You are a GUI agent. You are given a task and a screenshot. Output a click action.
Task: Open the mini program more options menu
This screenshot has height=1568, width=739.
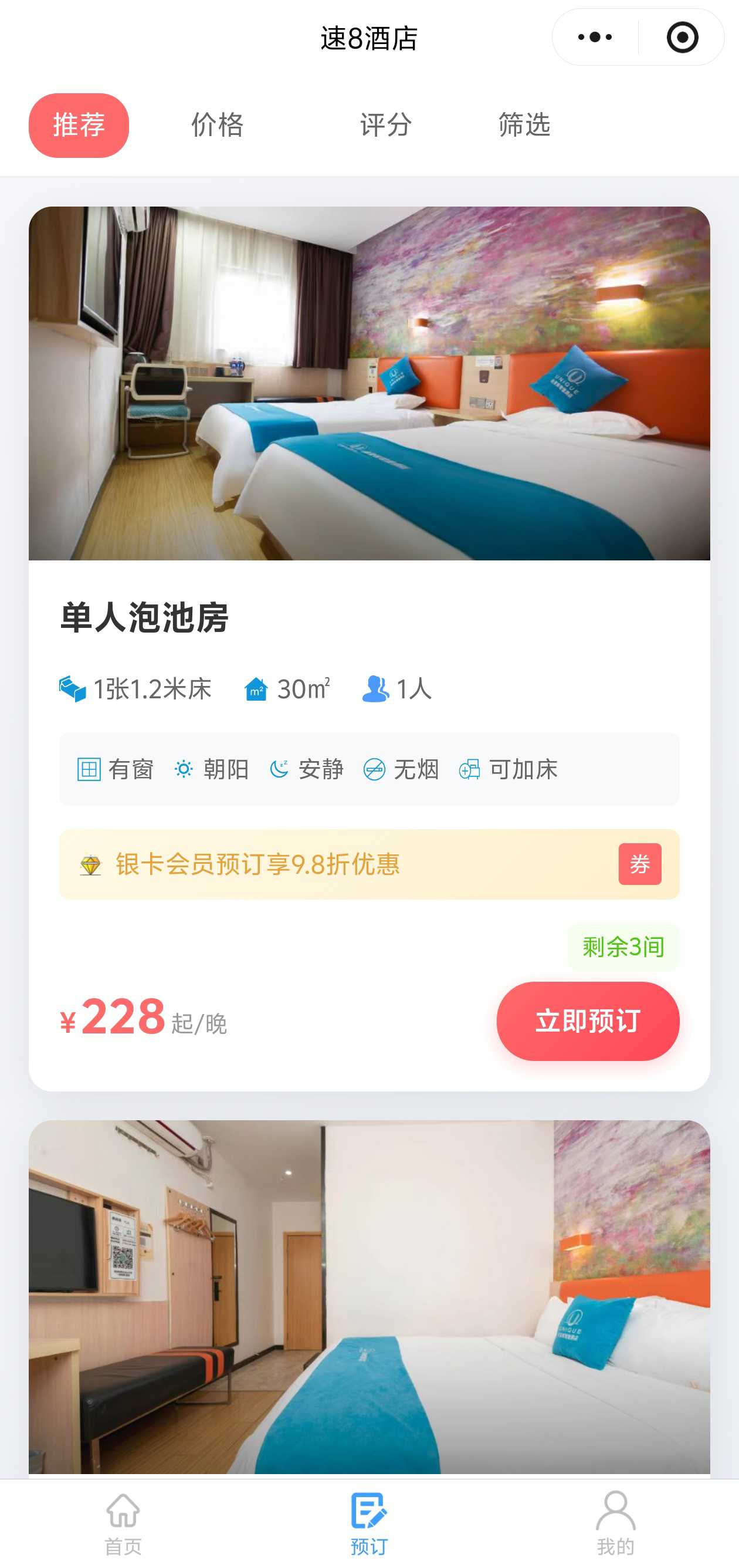coord(595,38)
